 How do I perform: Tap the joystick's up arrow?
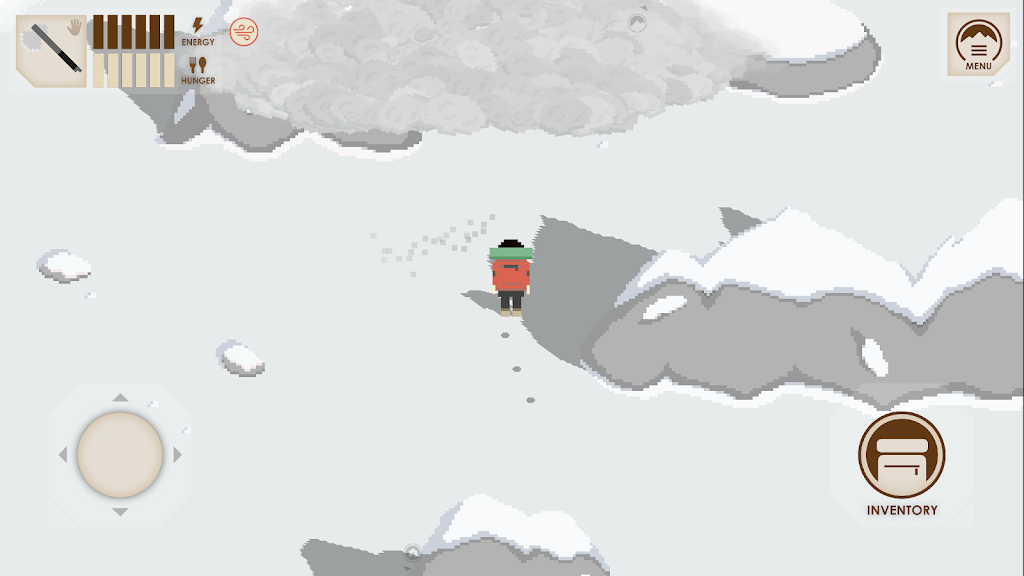120,398
